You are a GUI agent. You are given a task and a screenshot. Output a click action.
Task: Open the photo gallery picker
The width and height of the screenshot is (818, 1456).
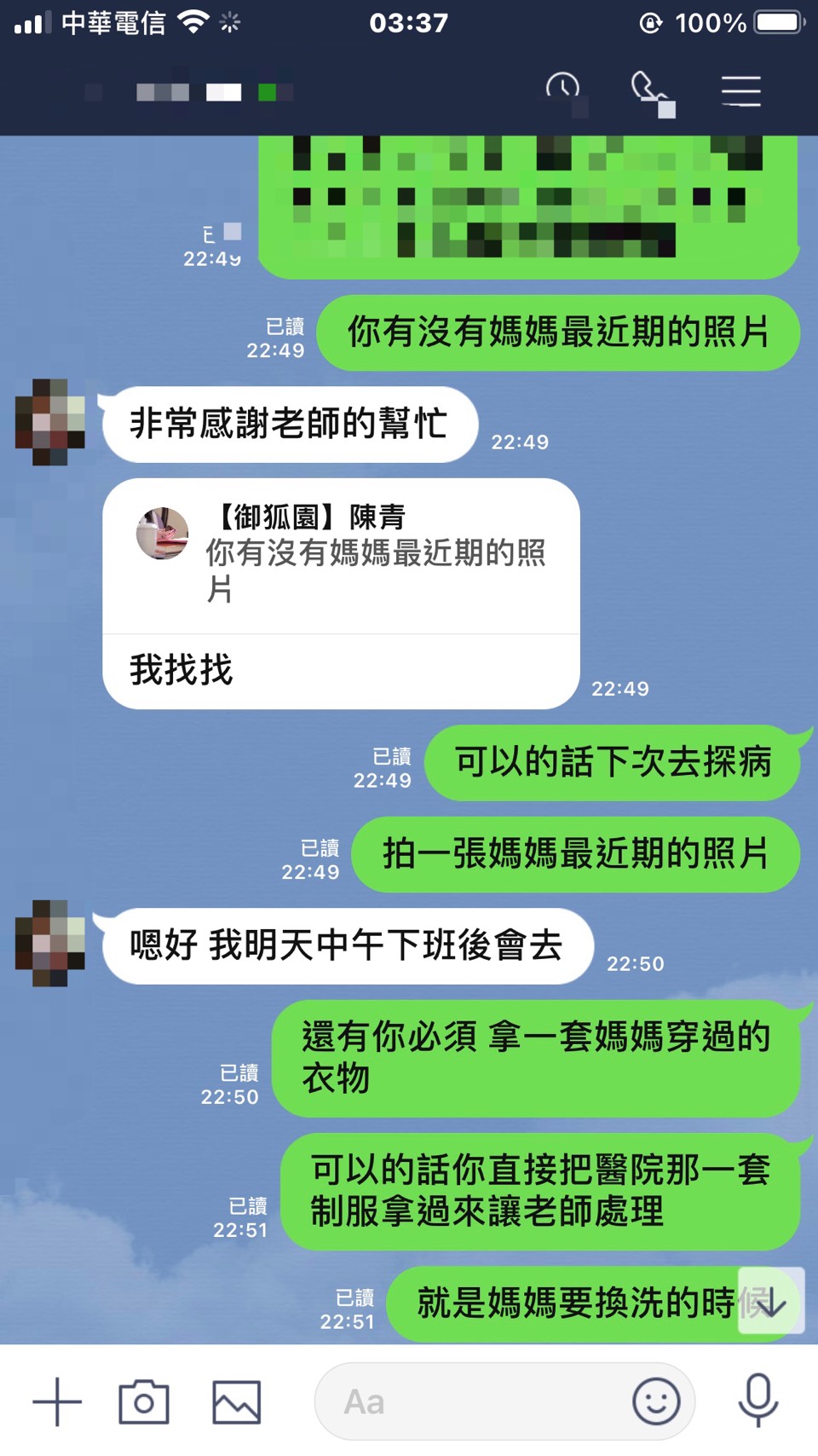236,1401
